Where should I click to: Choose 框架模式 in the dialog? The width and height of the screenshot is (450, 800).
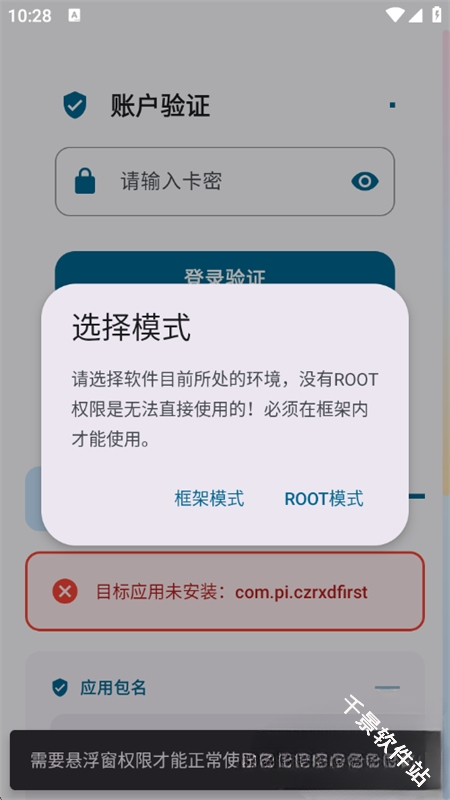pyautogui.click(x=209, y=498)
